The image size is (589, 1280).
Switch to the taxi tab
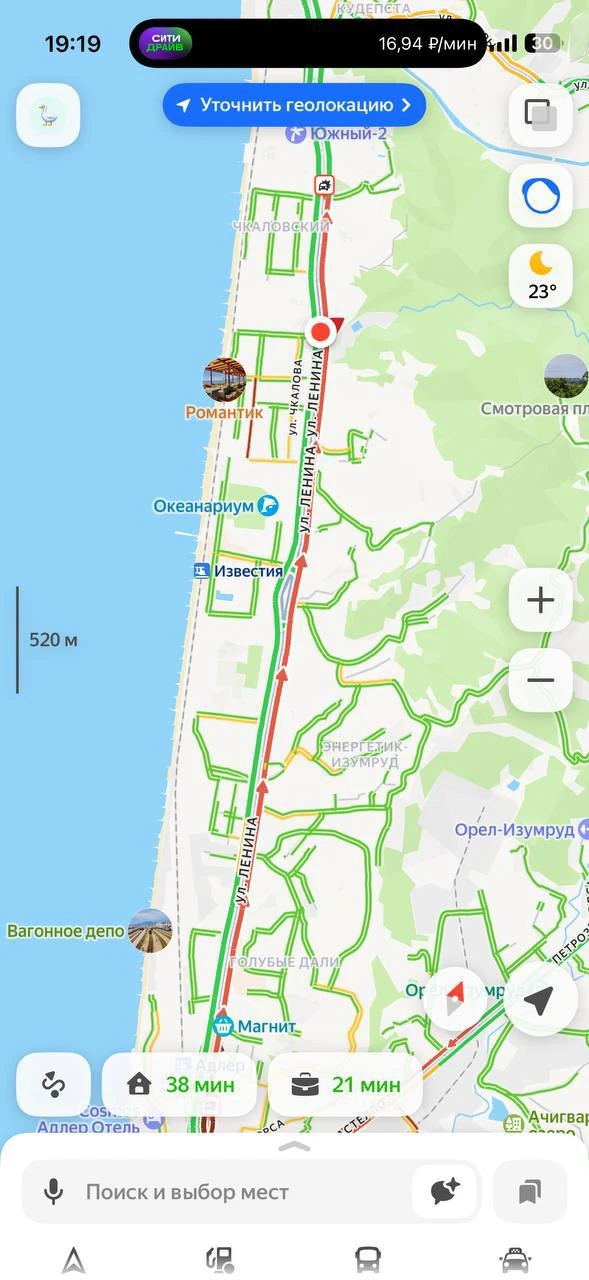[x=515, y=1260]
